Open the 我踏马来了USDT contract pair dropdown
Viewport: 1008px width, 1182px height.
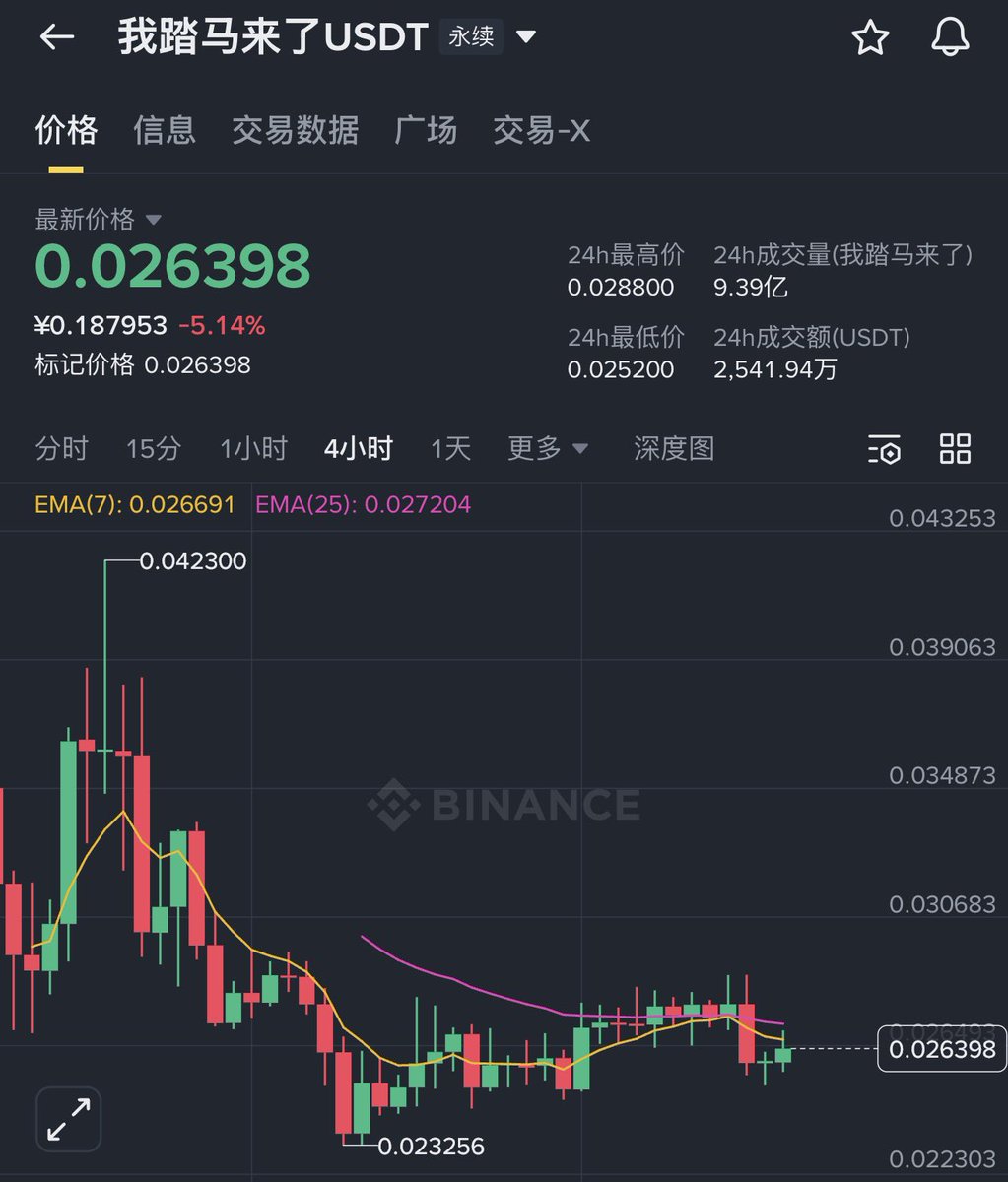click(526, 37)
